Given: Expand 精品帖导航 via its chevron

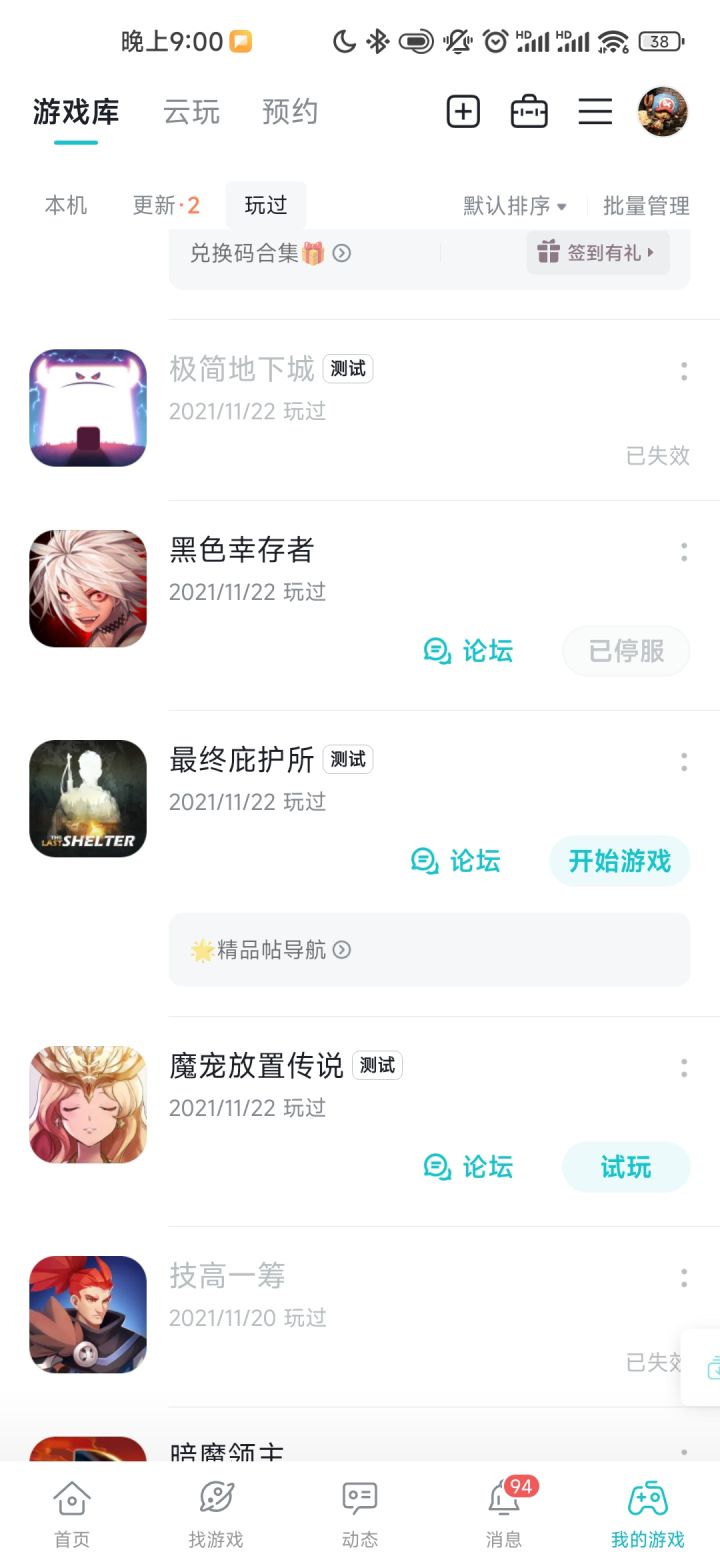Looking at the screenshot, I should pyautogui.click(x=341, y=950).
